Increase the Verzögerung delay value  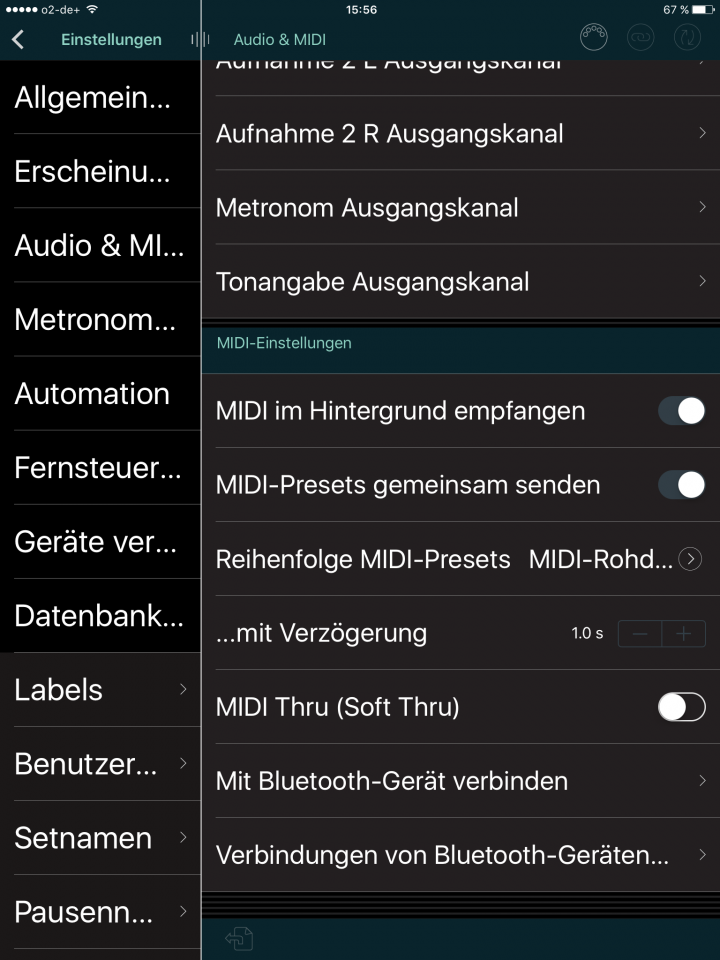click(x=684, y=634)
